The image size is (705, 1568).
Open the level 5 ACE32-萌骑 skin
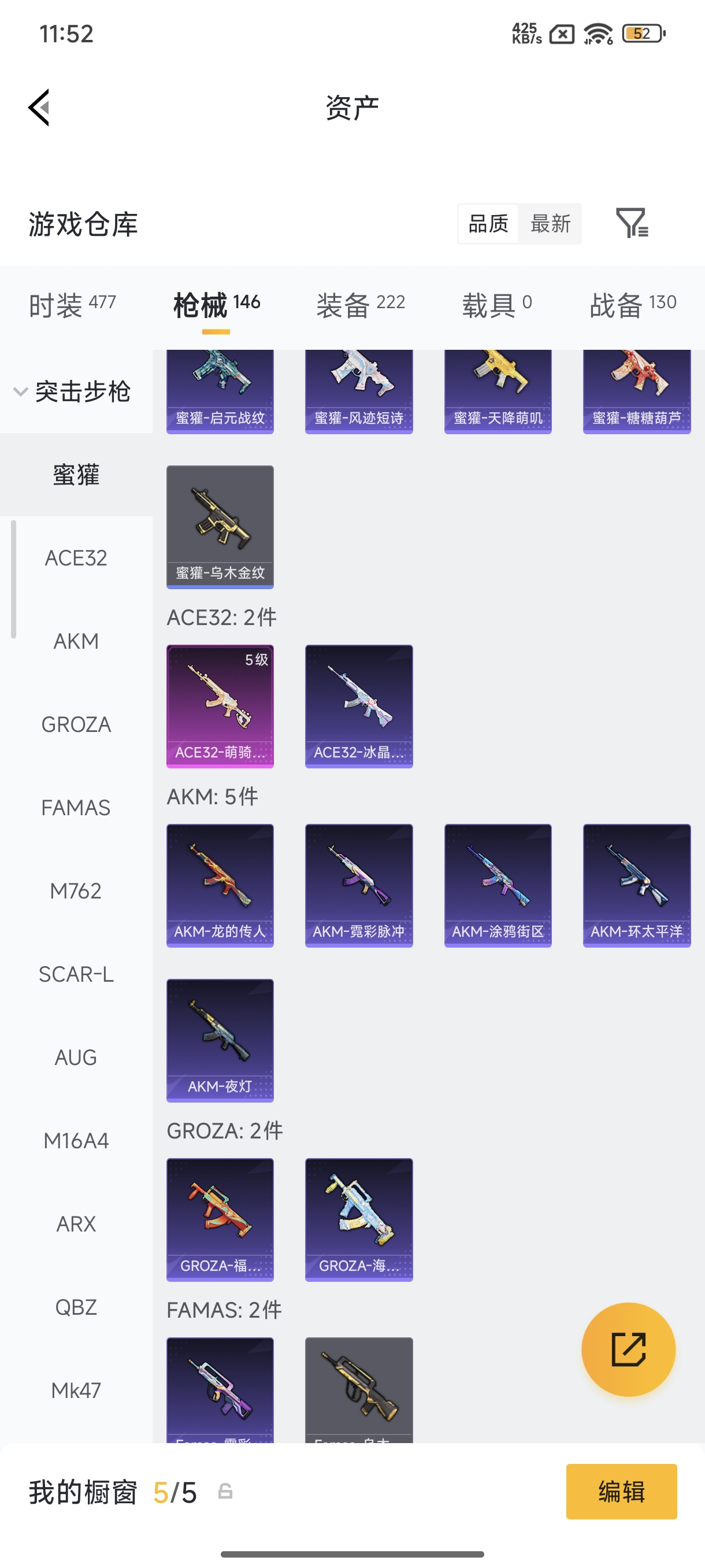(x=220, y=706)
